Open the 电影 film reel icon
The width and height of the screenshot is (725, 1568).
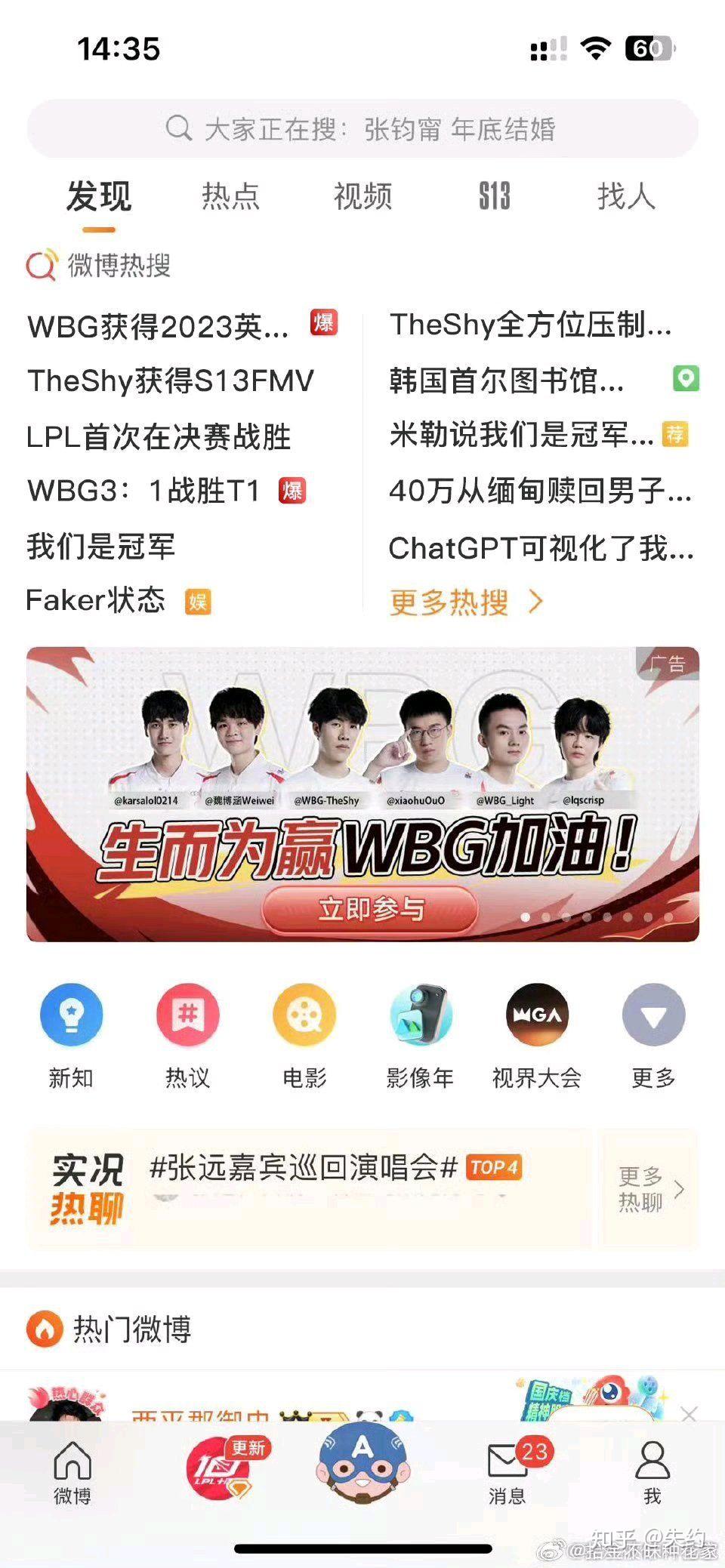[x=304, y=1015]
